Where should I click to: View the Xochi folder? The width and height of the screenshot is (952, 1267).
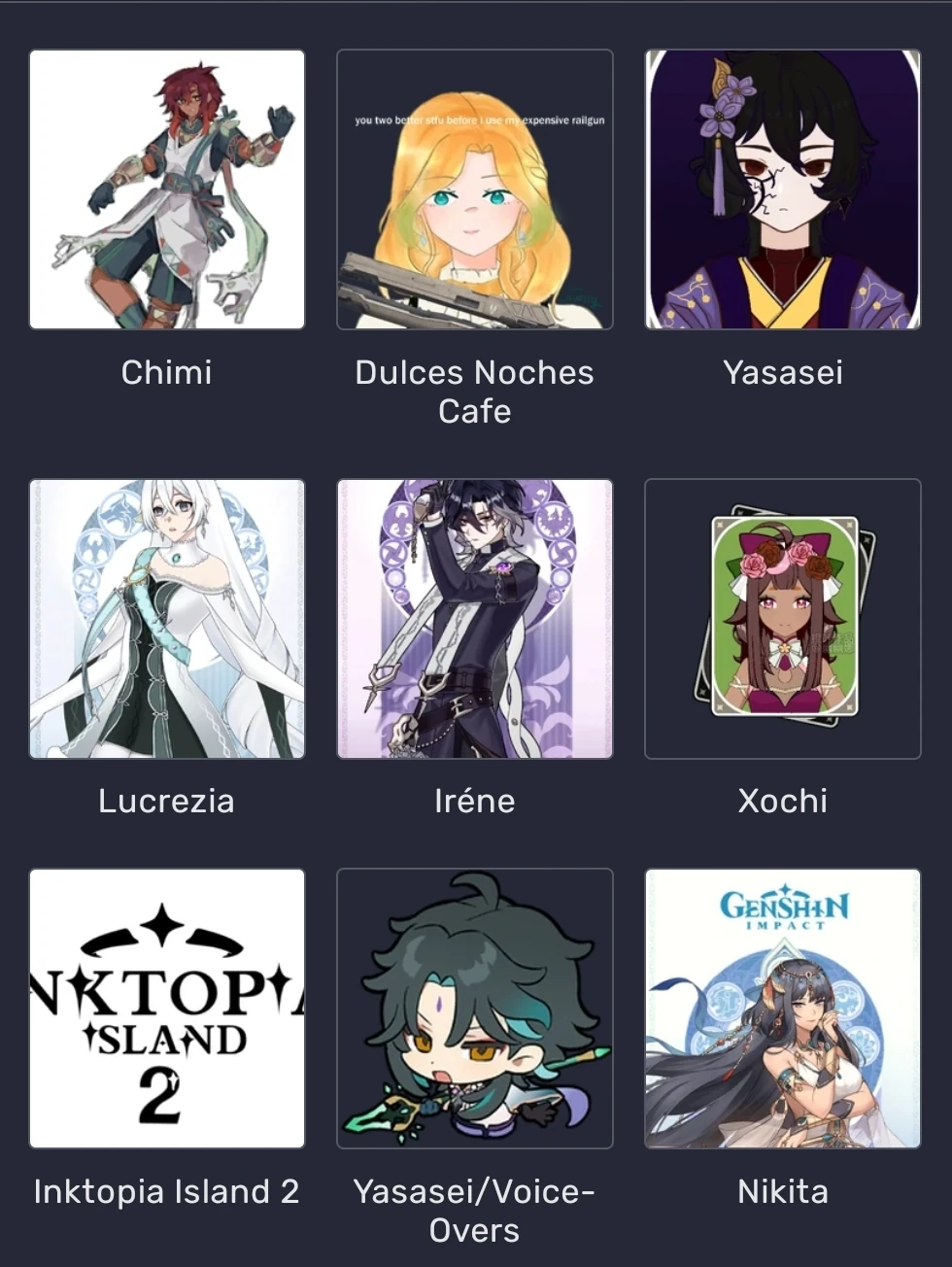coord(782,619)
